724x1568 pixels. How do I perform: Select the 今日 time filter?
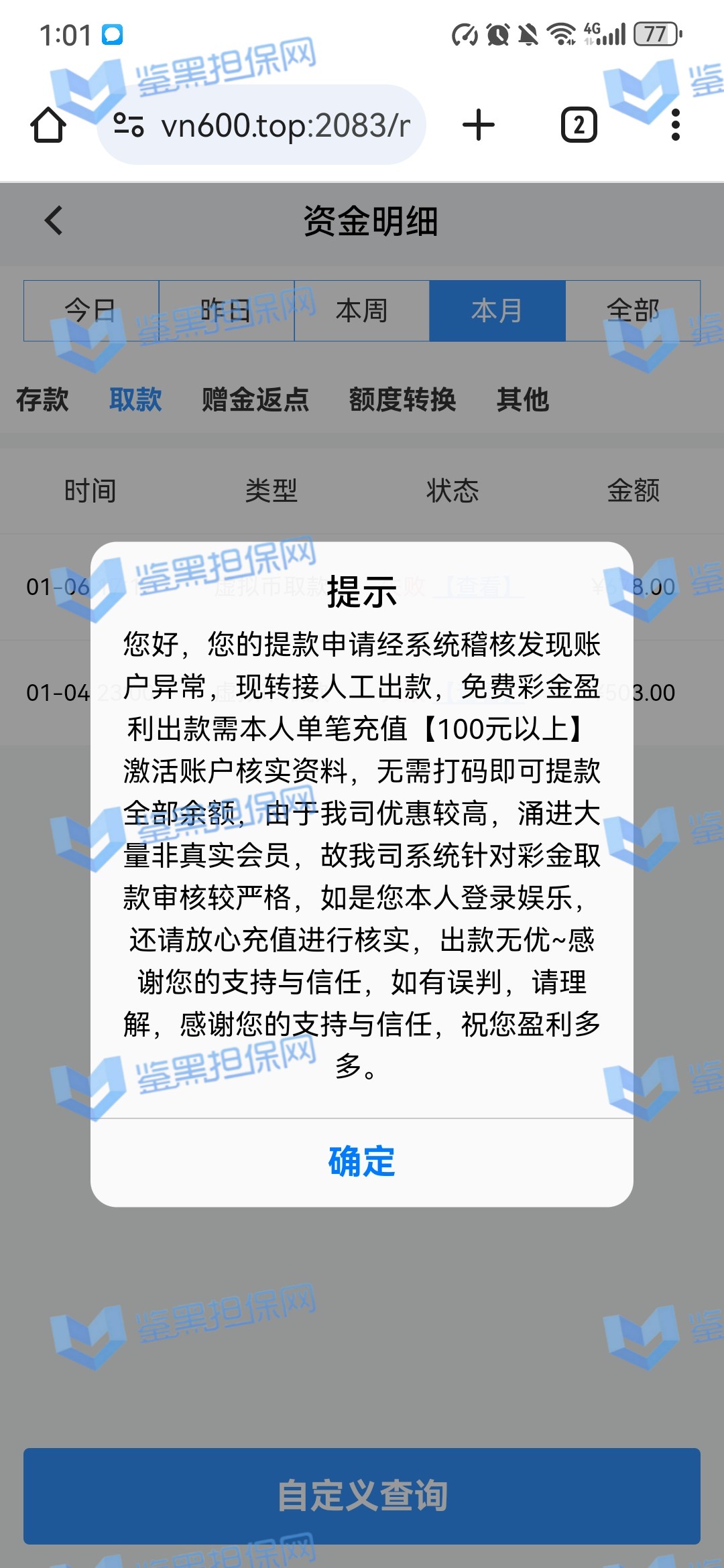(x=91, y=311)
